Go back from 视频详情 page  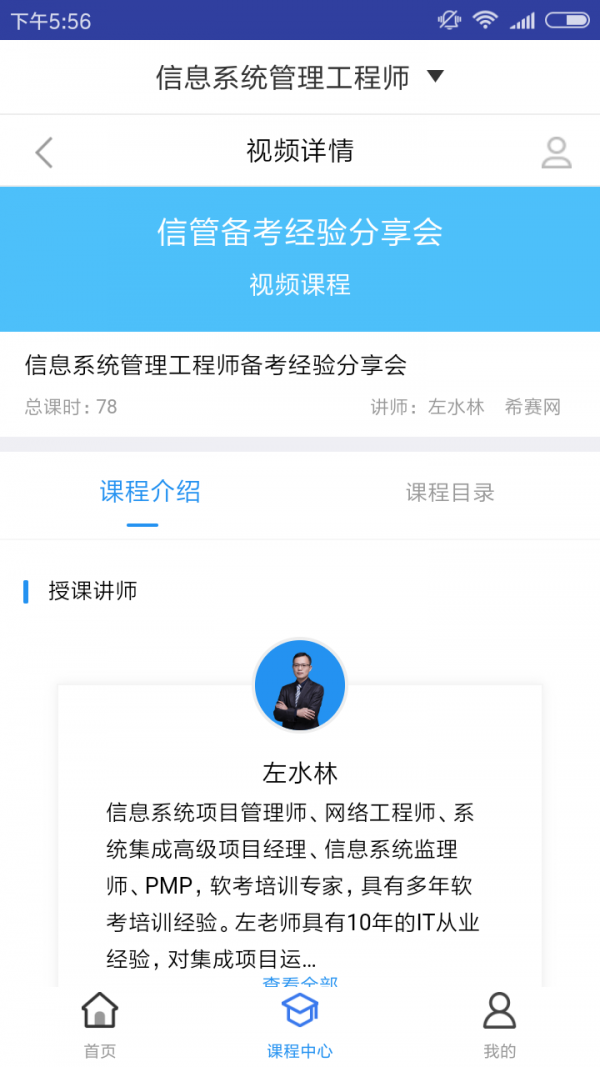(x=43, y=152)
